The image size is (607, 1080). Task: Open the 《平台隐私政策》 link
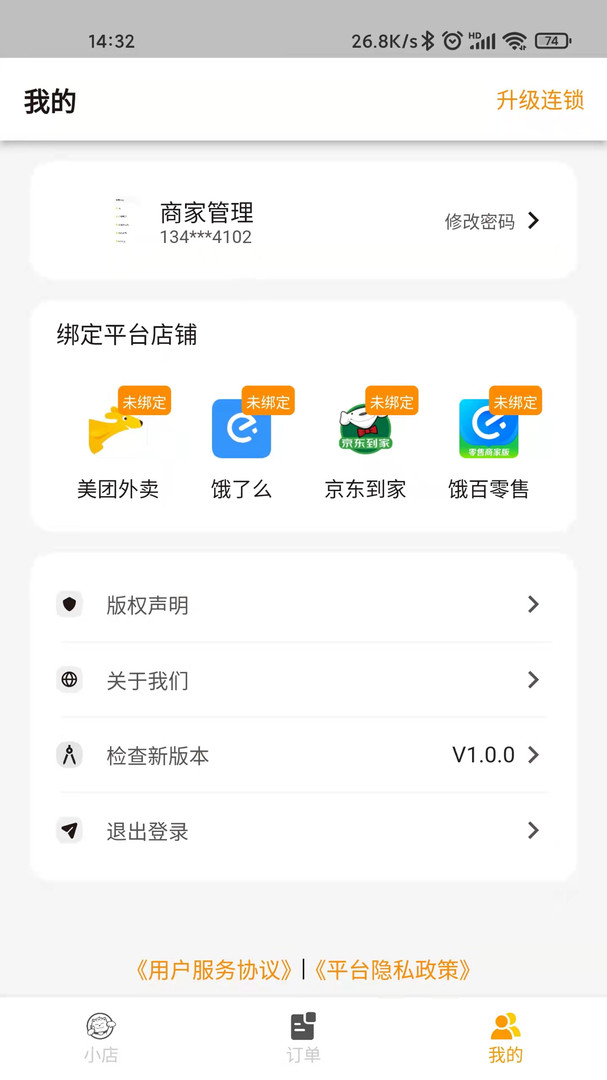coord(393,970)
